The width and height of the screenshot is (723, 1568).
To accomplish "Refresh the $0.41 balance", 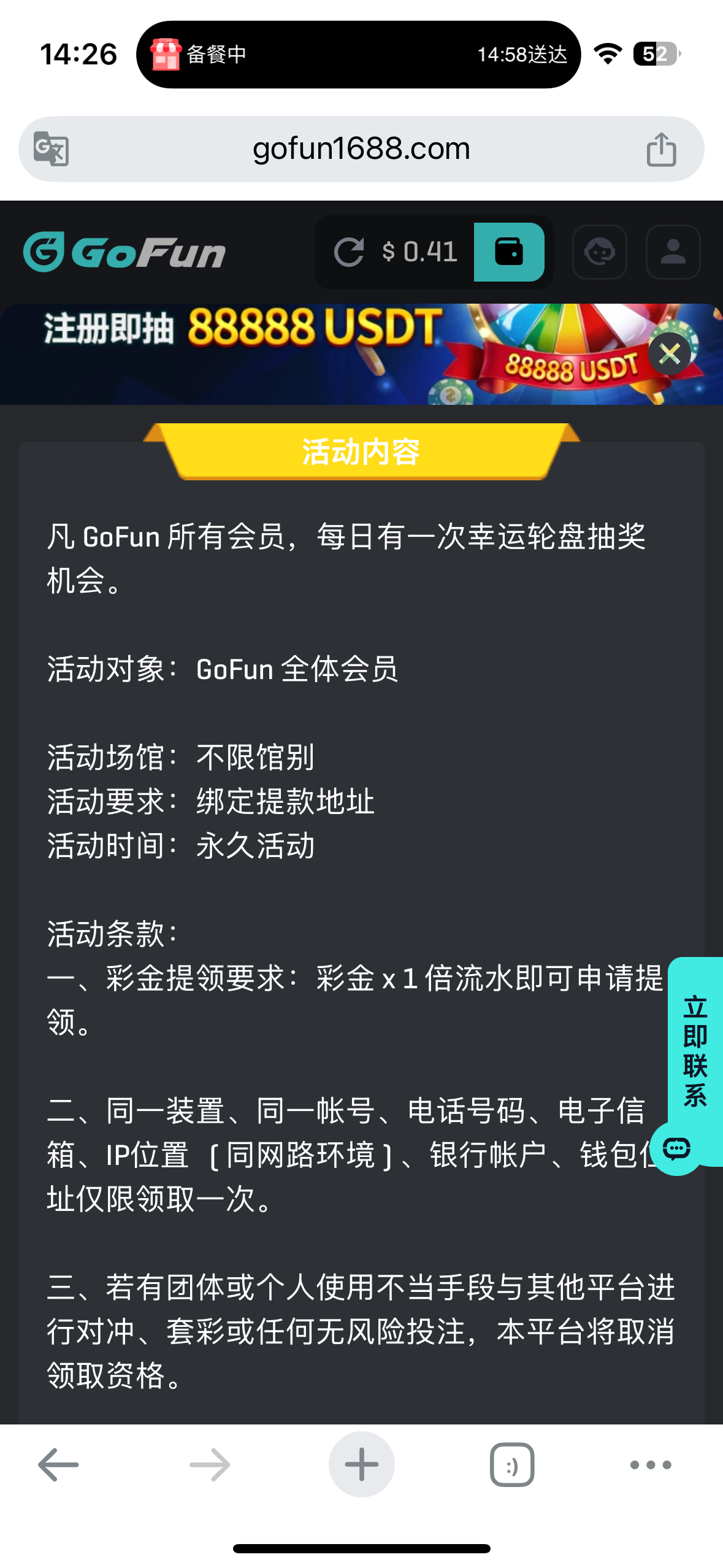I will click(349, 252).
